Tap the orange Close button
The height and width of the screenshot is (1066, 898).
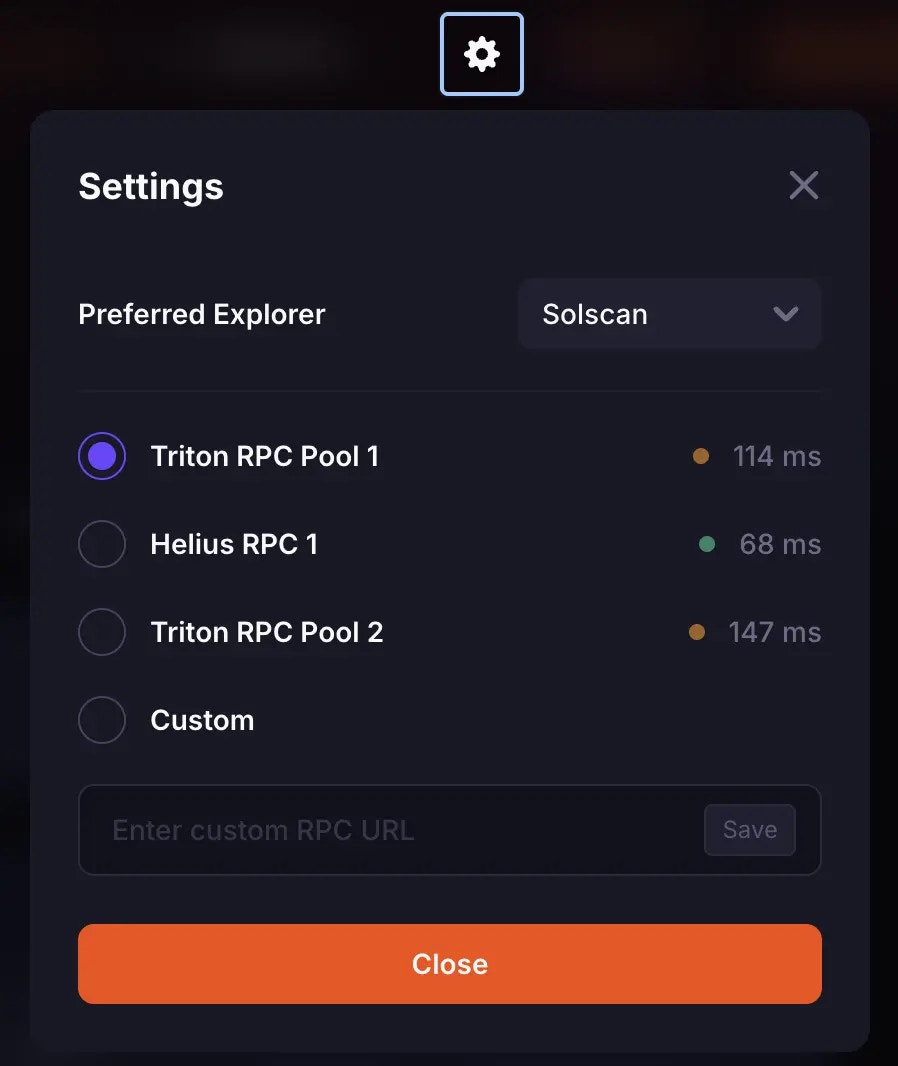[x=449, y=964]
